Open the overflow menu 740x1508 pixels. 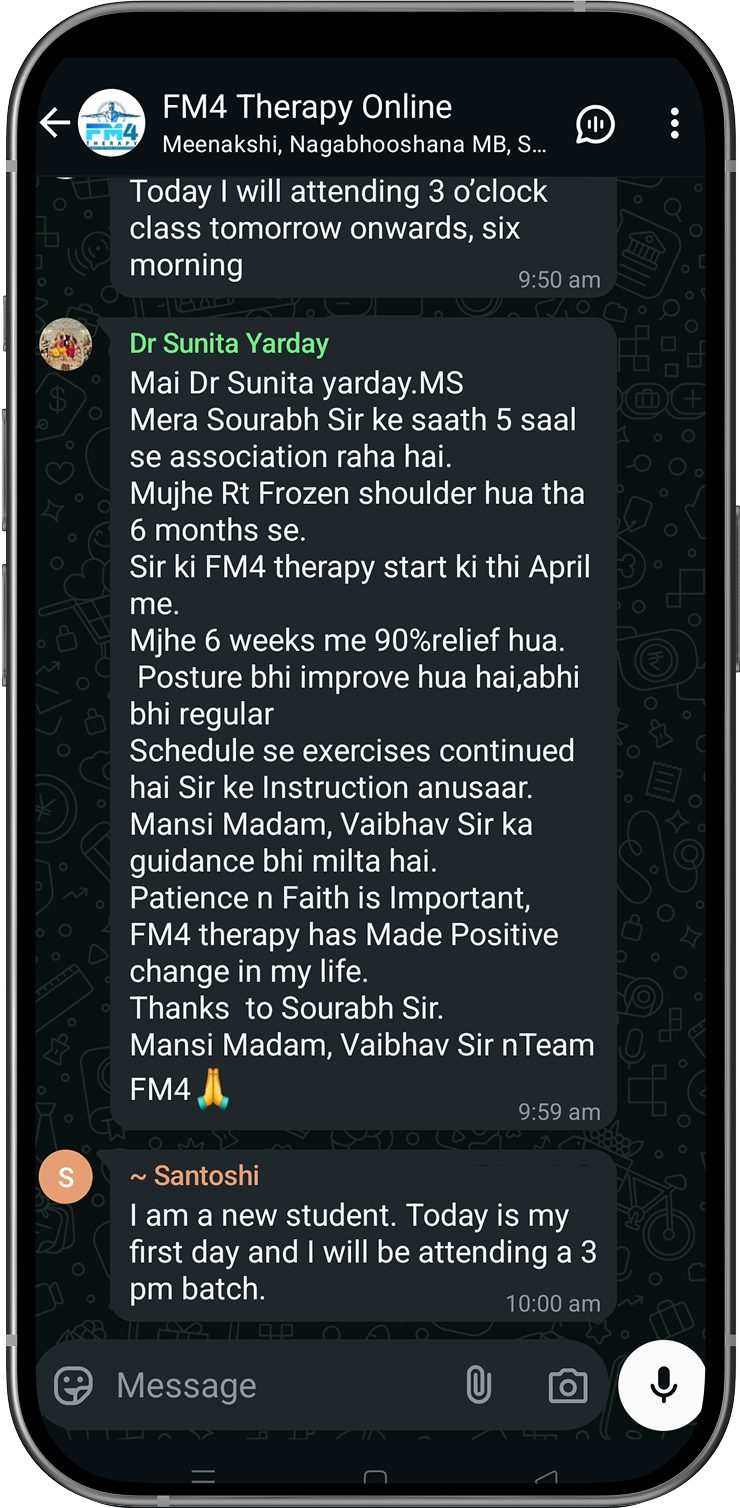(675, 124)
